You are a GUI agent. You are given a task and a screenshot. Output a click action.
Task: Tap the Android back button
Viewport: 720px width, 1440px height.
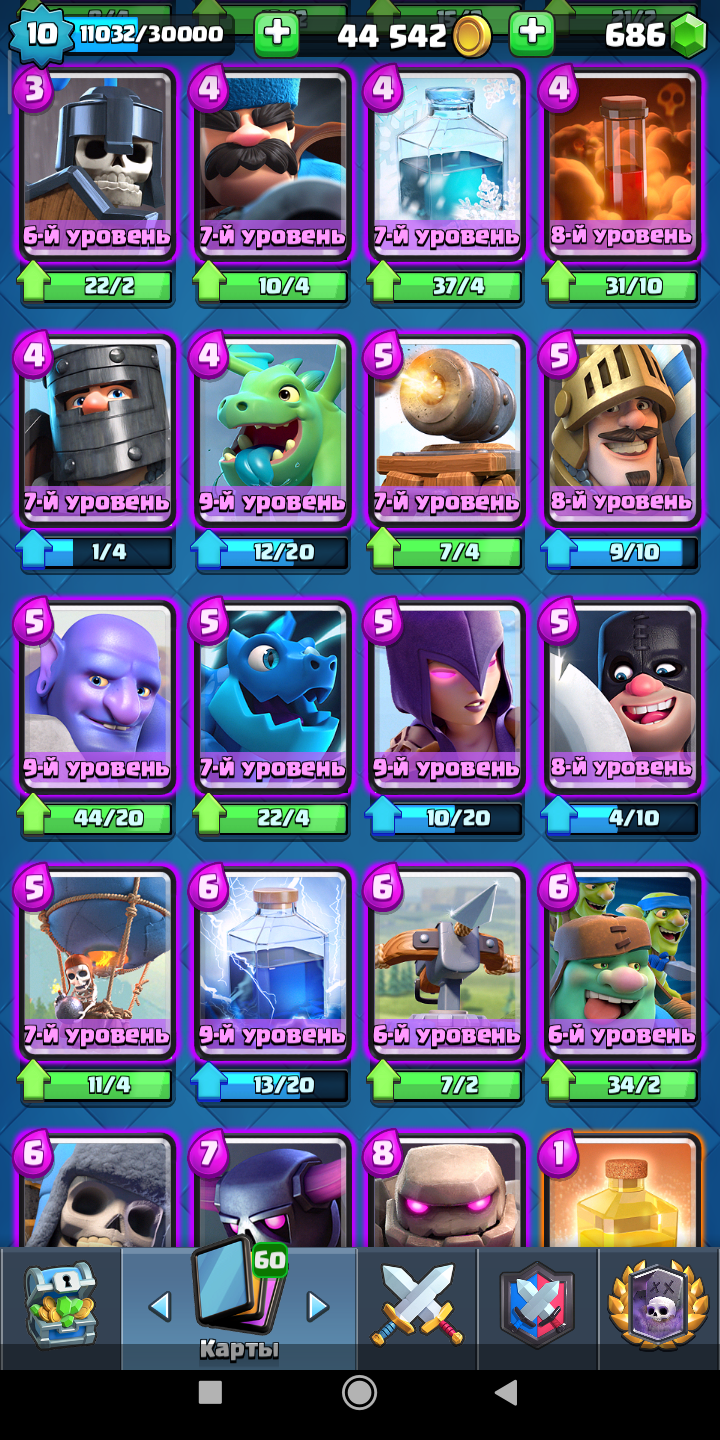507,1392
